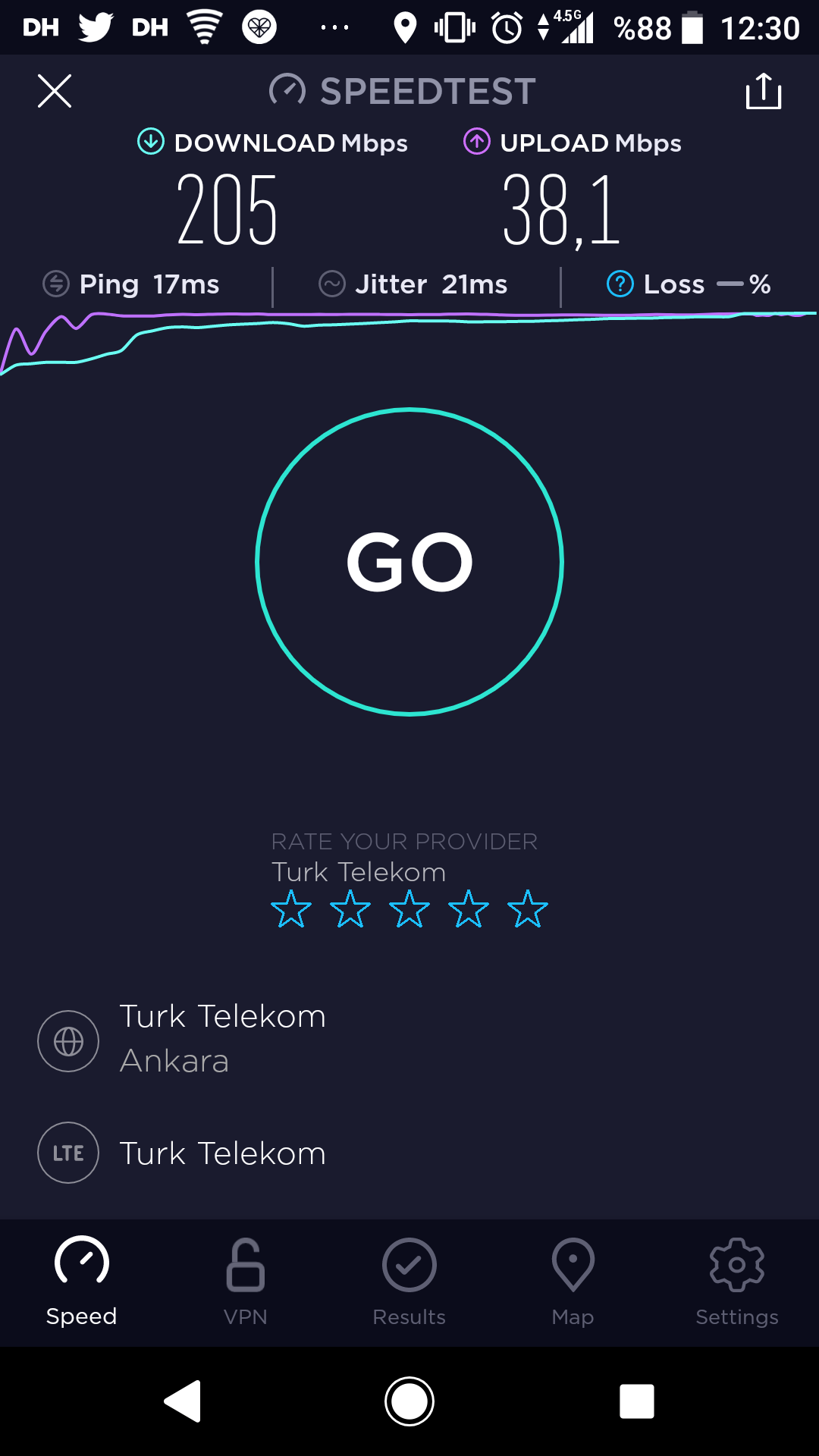
Task: Give Turk Telekom five stars
Action: (x=528, y=909)
